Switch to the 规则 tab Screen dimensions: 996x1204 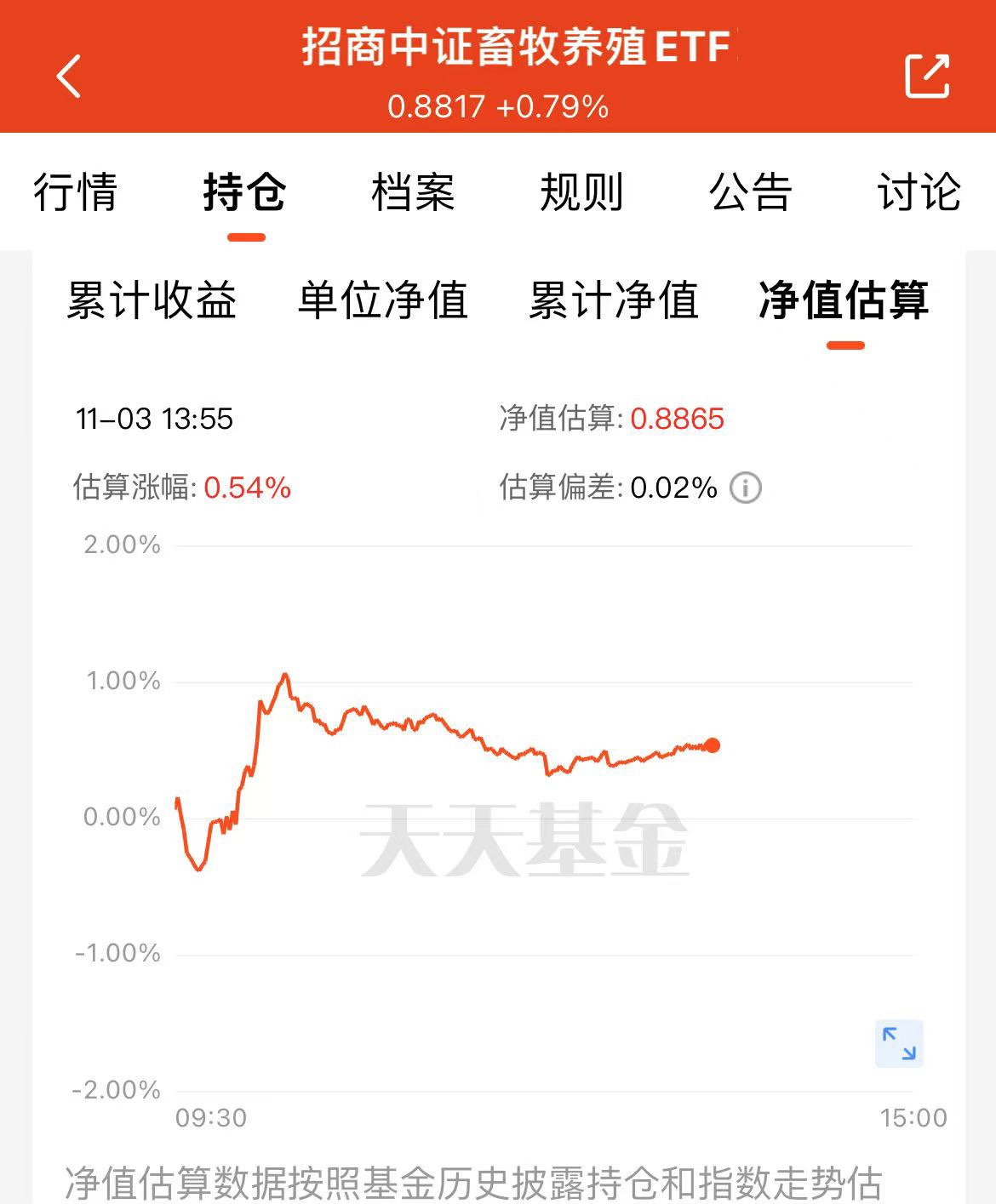pos(581,191)
